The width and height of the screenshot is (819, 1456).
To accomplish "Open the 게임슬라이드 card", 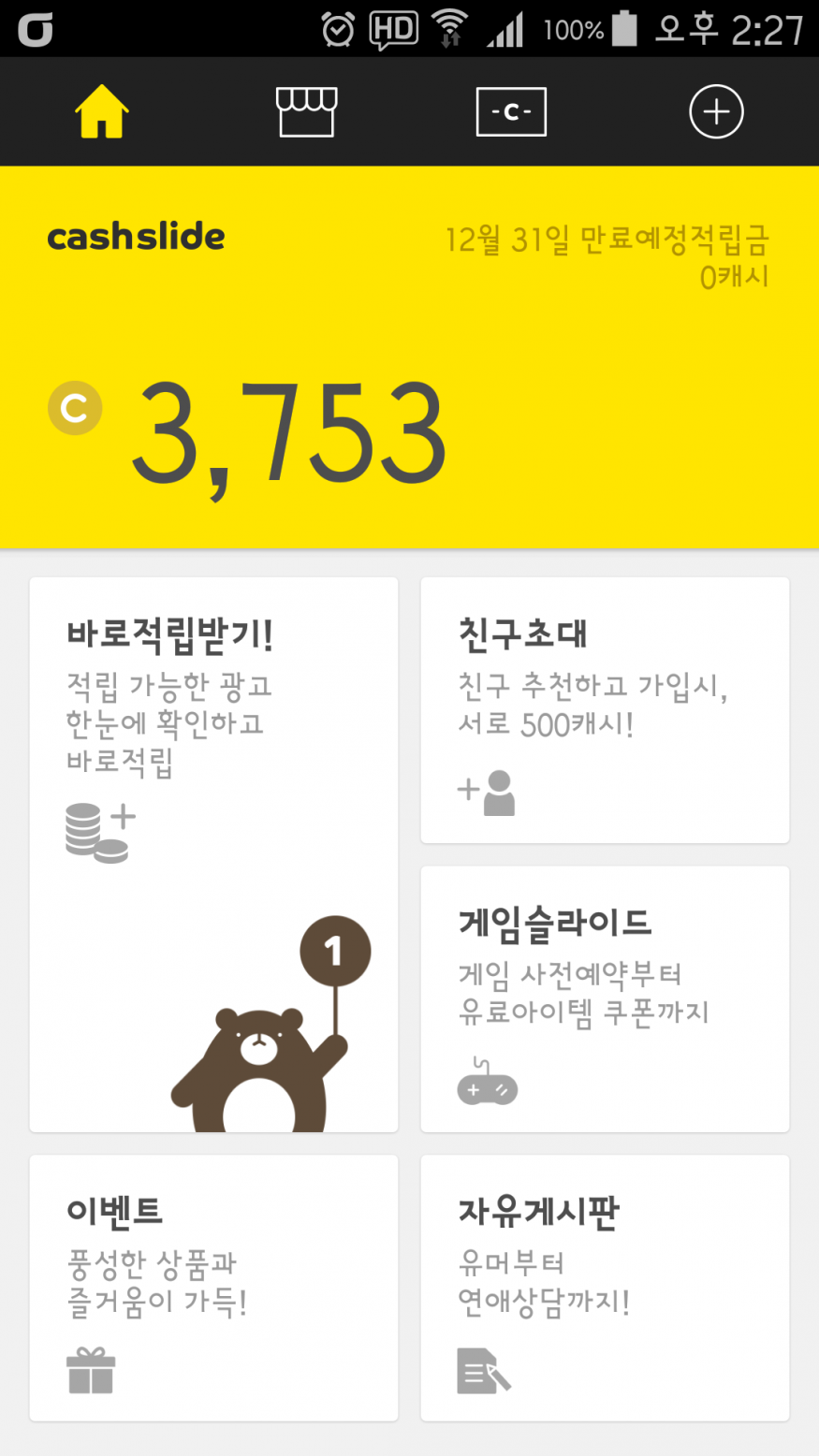I will (605, 997).
